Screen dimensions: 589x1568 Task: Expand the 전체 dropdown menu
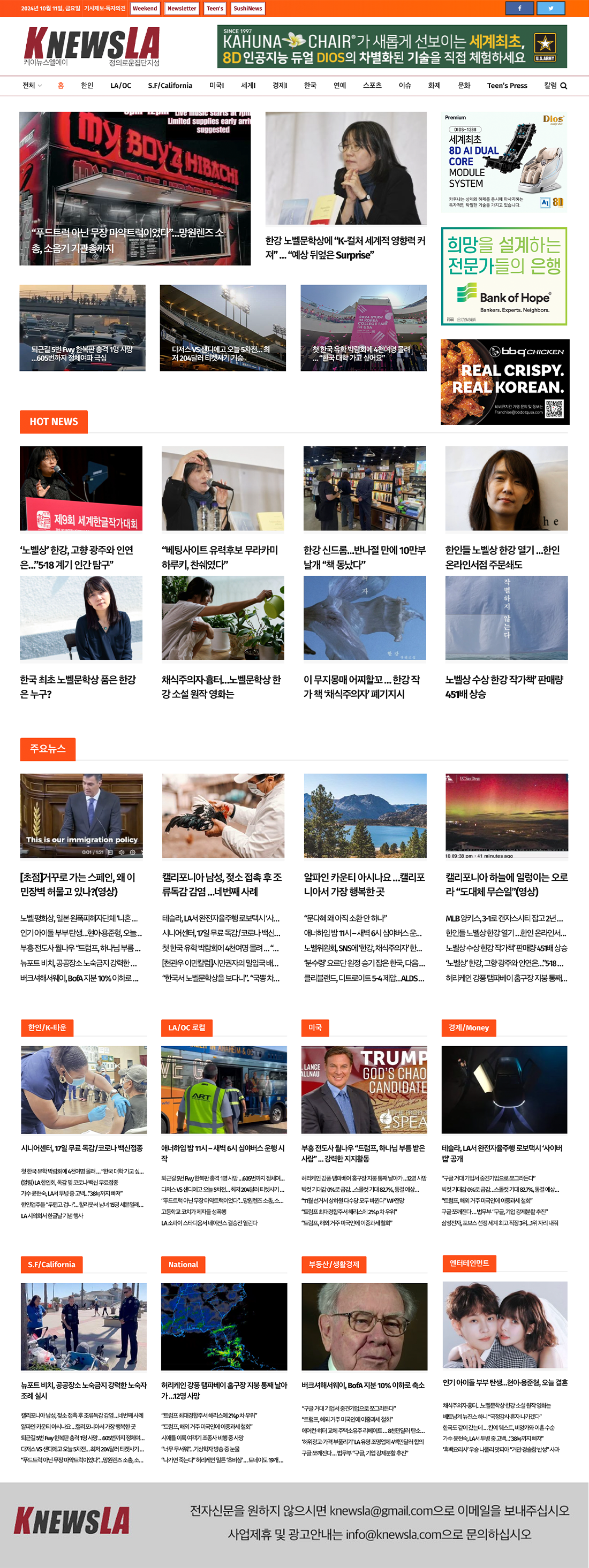pyautogui.click(x=32, y=86)
